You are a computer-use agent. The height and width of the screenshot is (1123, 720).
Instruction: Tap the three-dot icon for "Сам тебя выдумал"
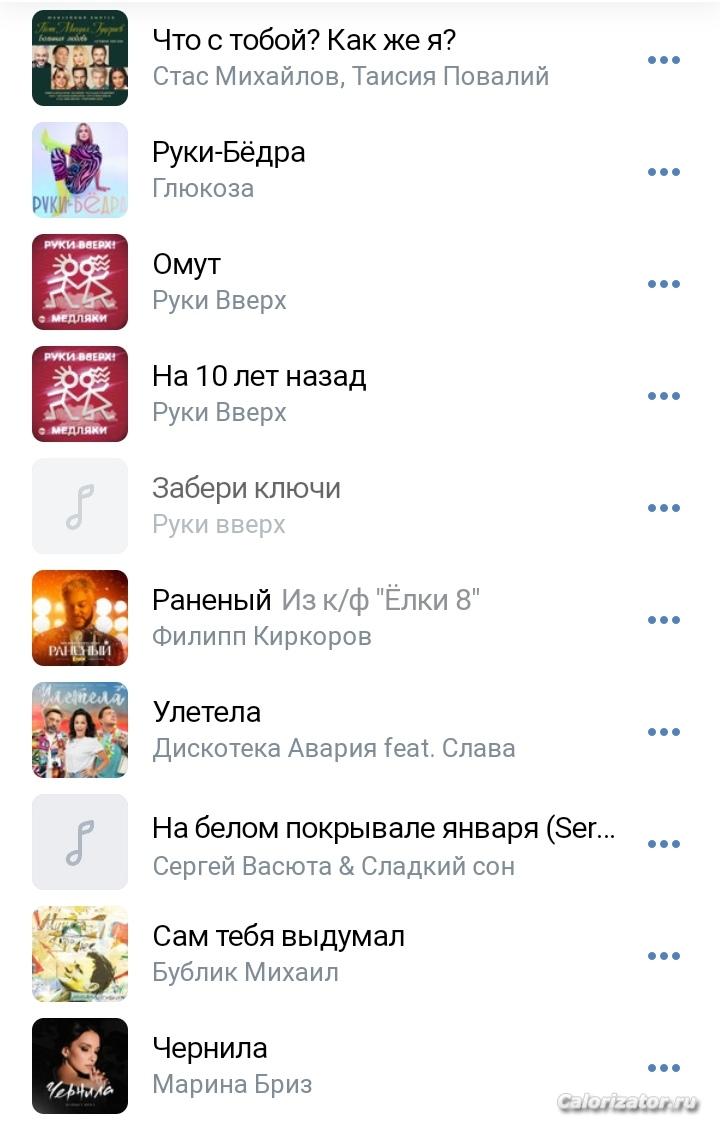point(663,956)
